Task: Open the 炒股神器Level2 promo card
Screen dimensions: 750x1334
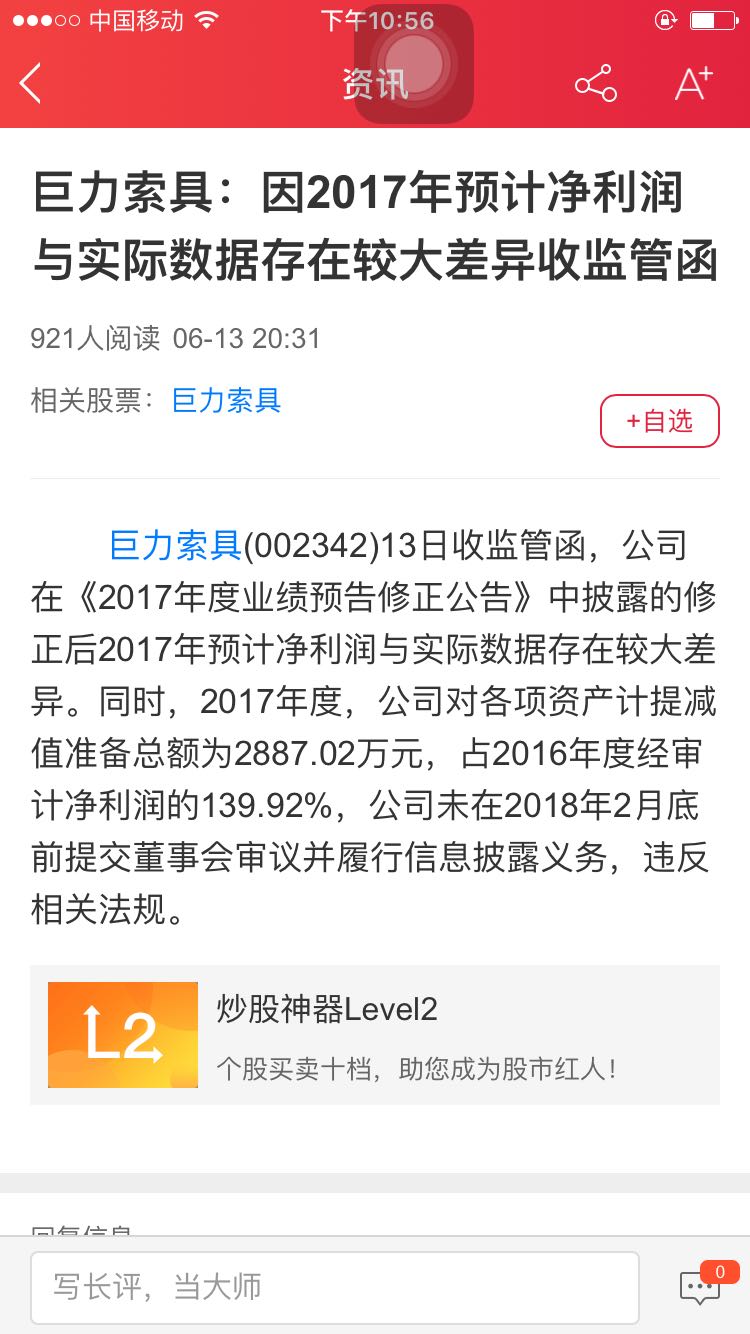Action: (x=375, y=1035)
